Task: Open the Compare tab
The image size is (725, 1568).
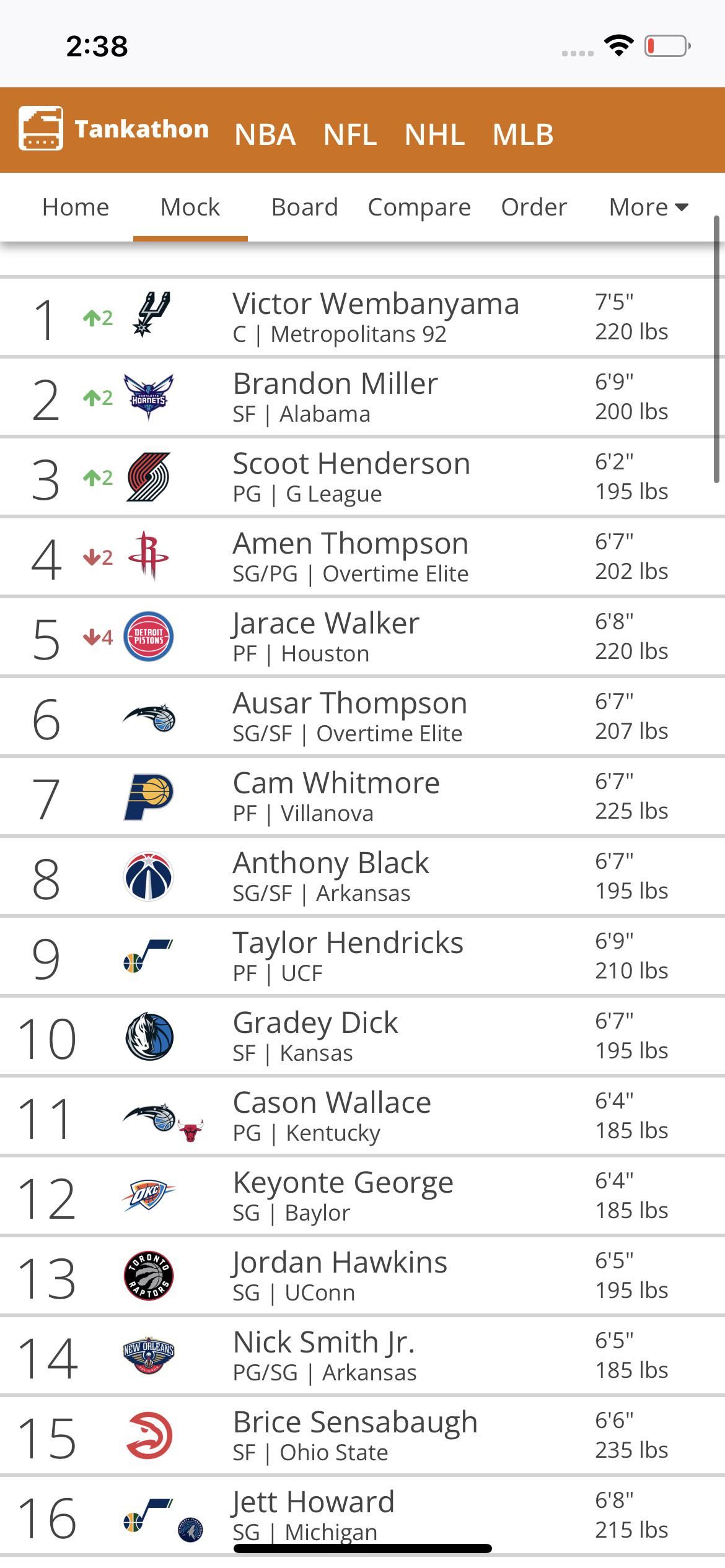Action: pyautogui.click(x=420, y=207)
